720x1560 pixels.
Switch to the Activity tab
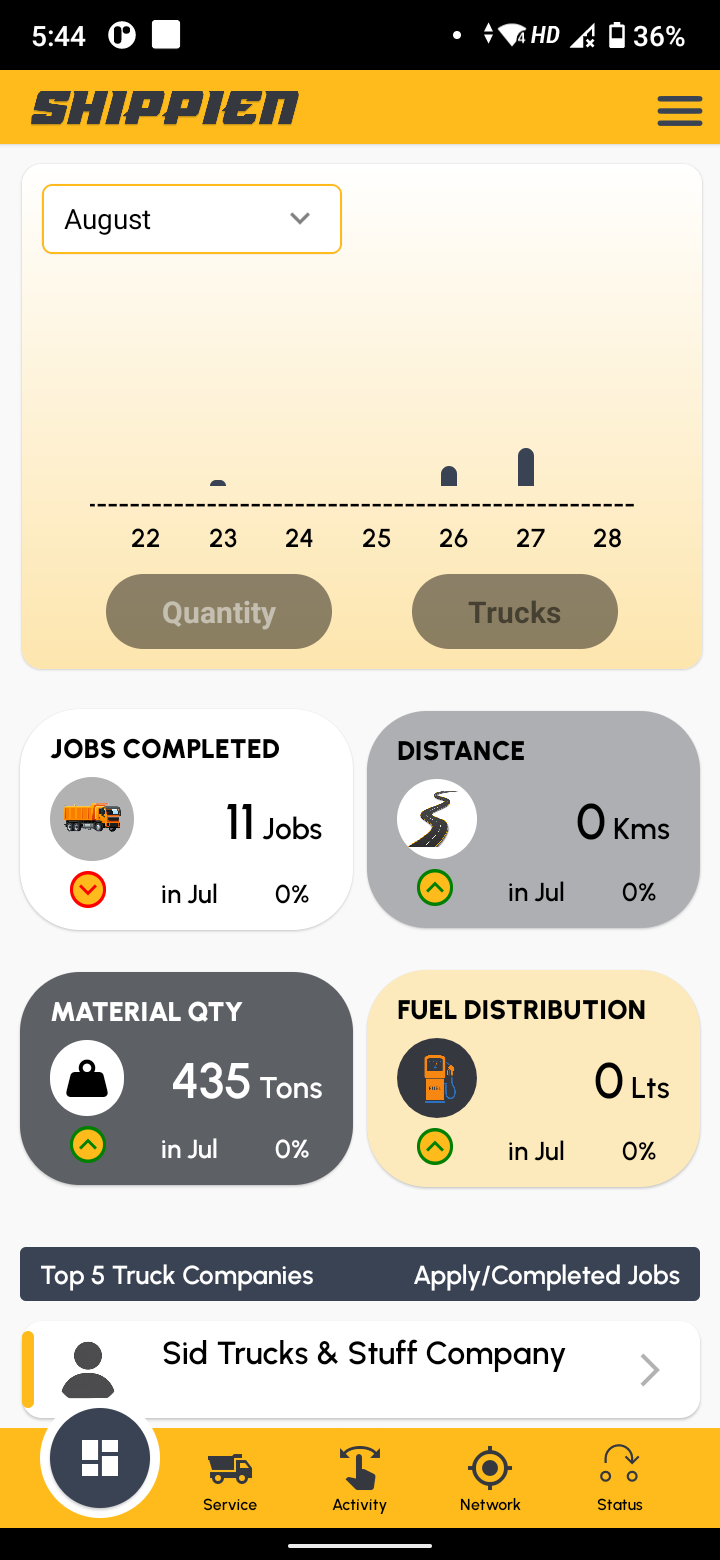click(360, 1480)
